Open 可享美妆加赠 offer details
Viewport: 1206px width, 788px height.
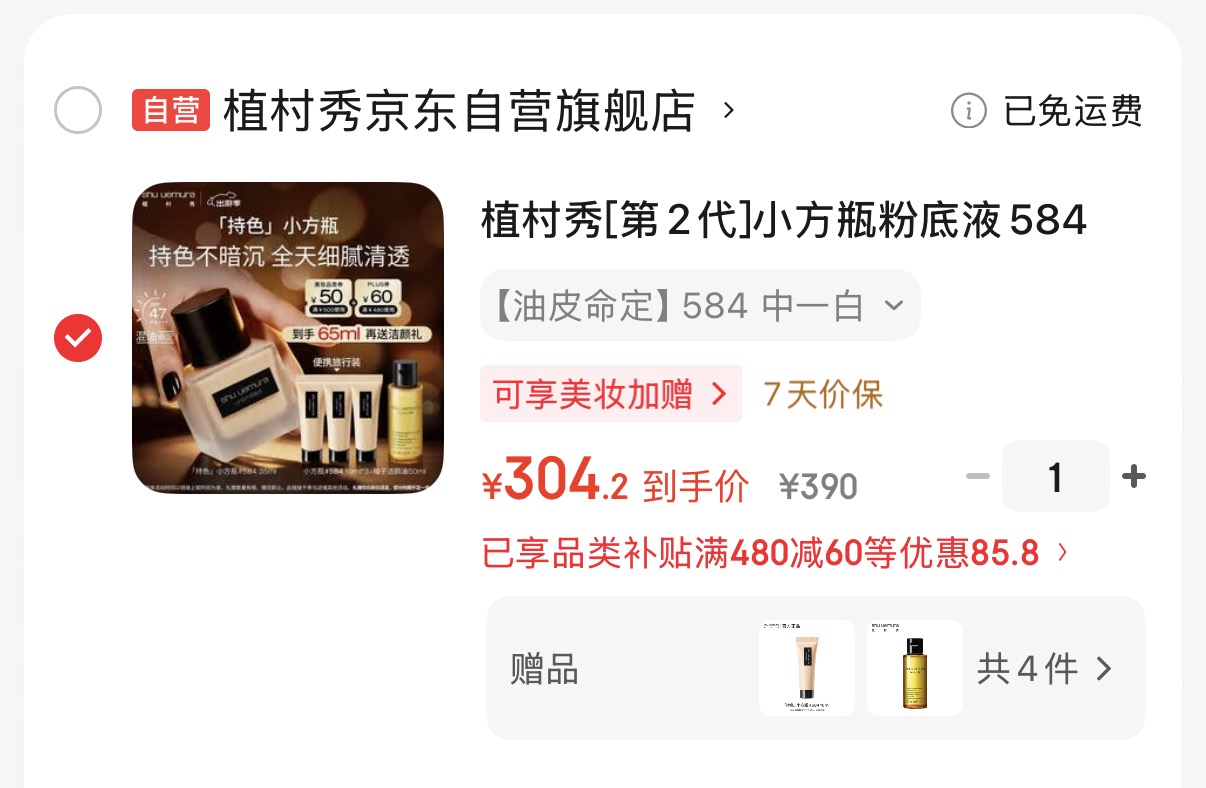tap(610, 394)
